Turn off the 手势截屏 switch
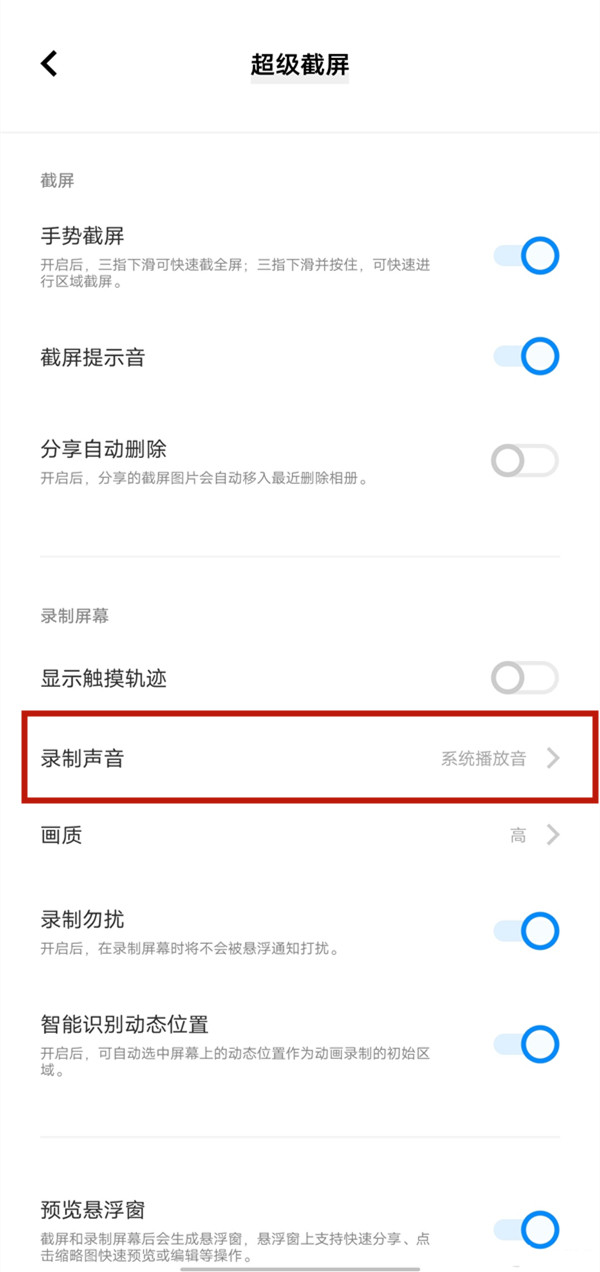 [x=526, y=256]
